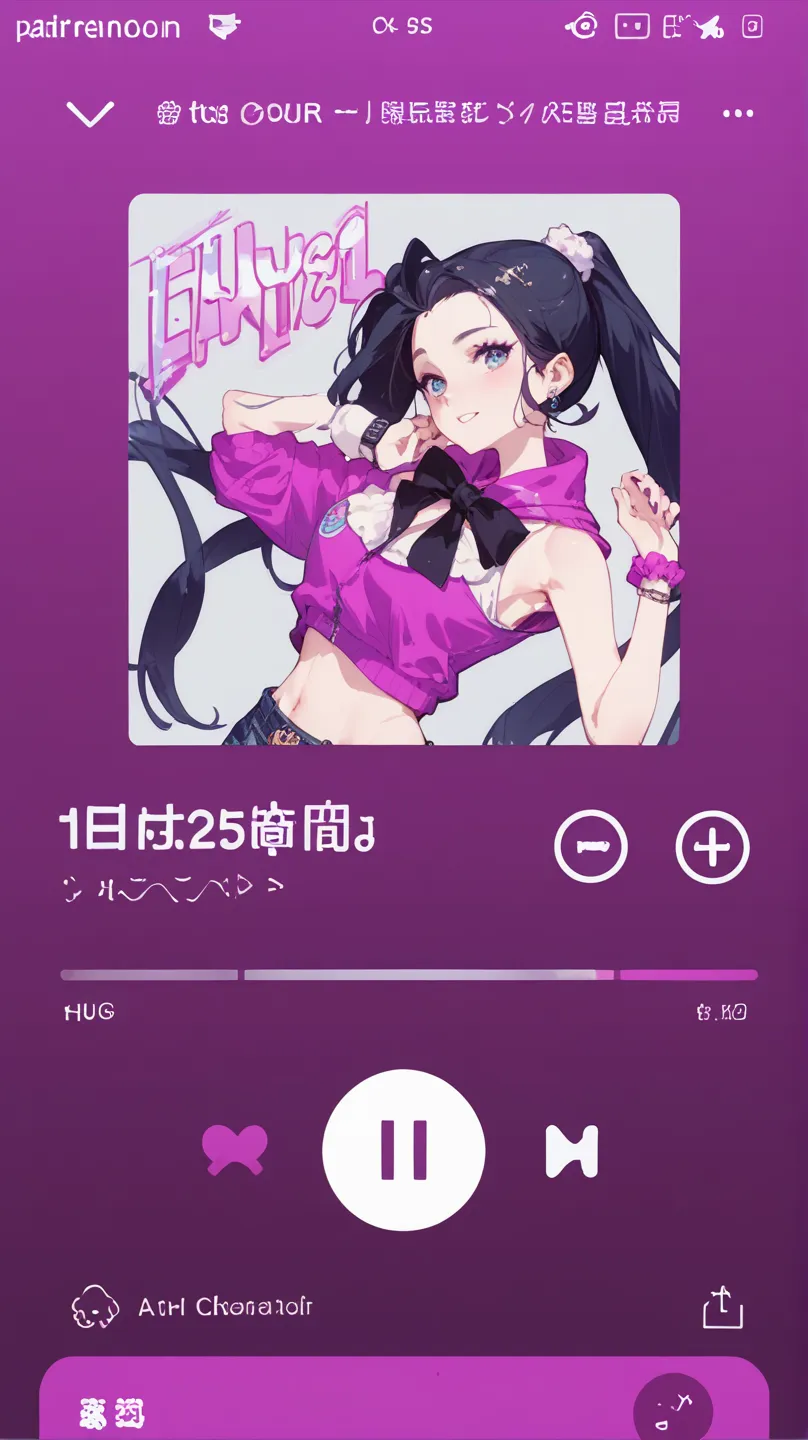Like the song with the heart icon
This screenshot has height=1440, width=808.
[x=235, y=1150]
